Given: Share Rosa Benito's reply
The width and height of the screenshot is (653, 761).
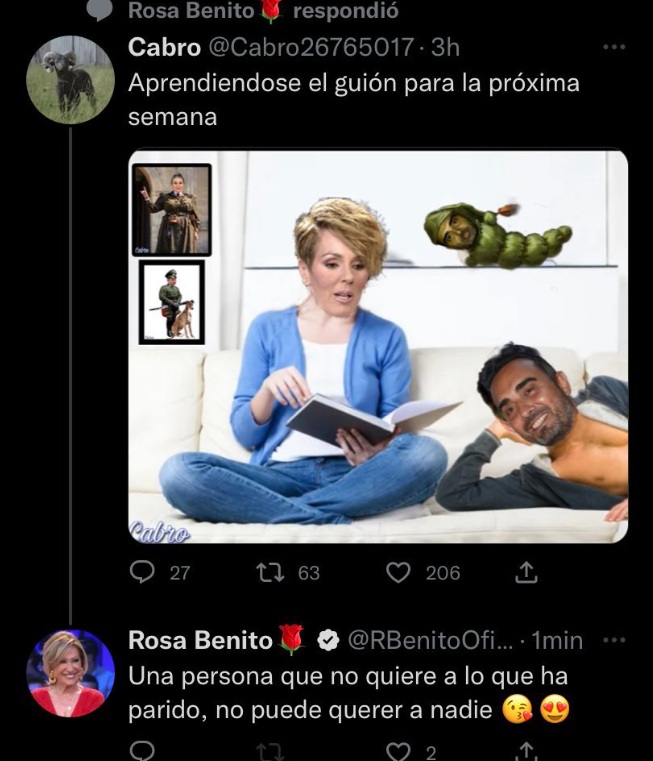Looking at the screenshot, I should click(525, 751).
